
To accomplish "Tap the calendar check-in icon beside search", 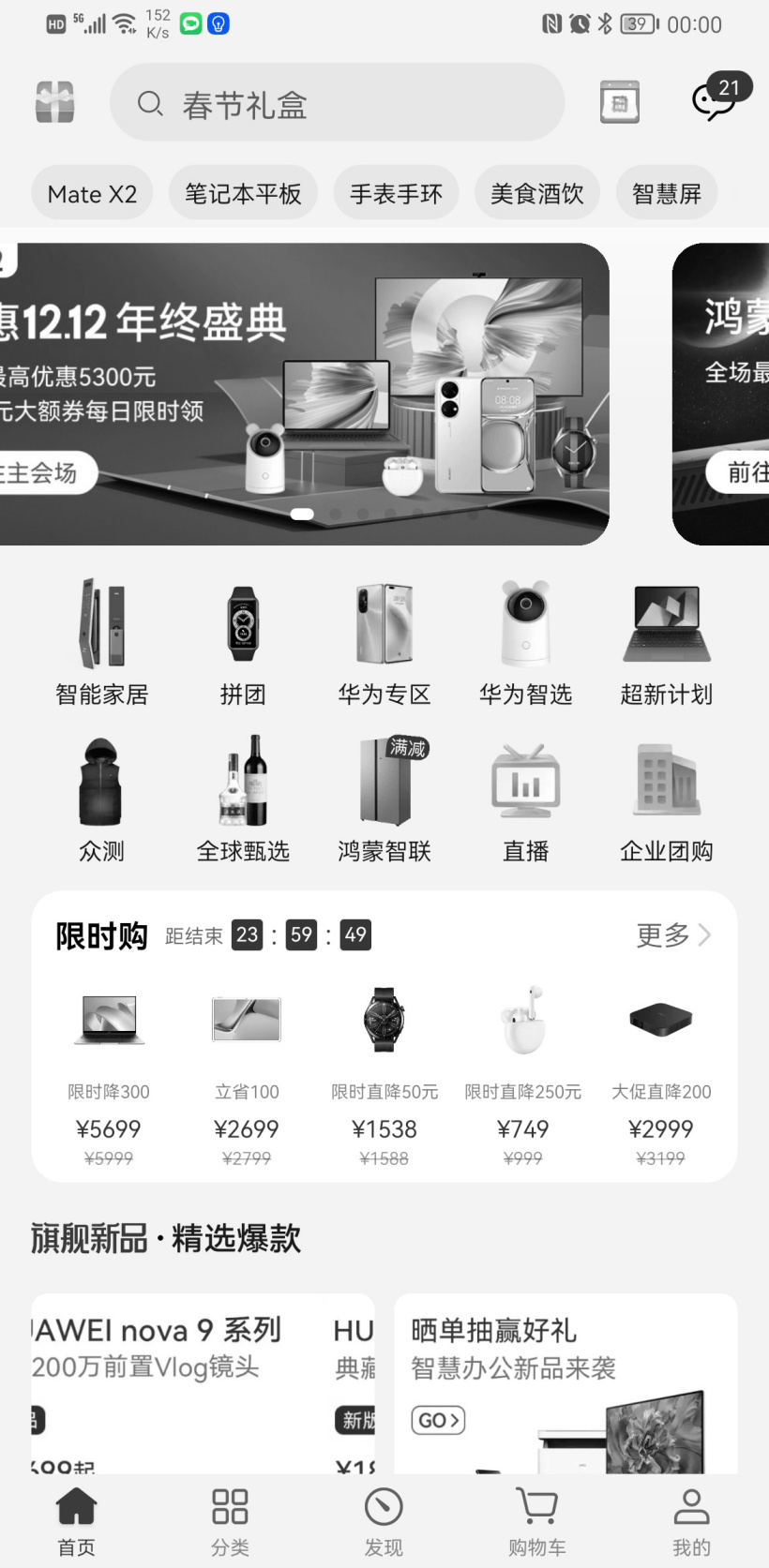I will [619, 101].
